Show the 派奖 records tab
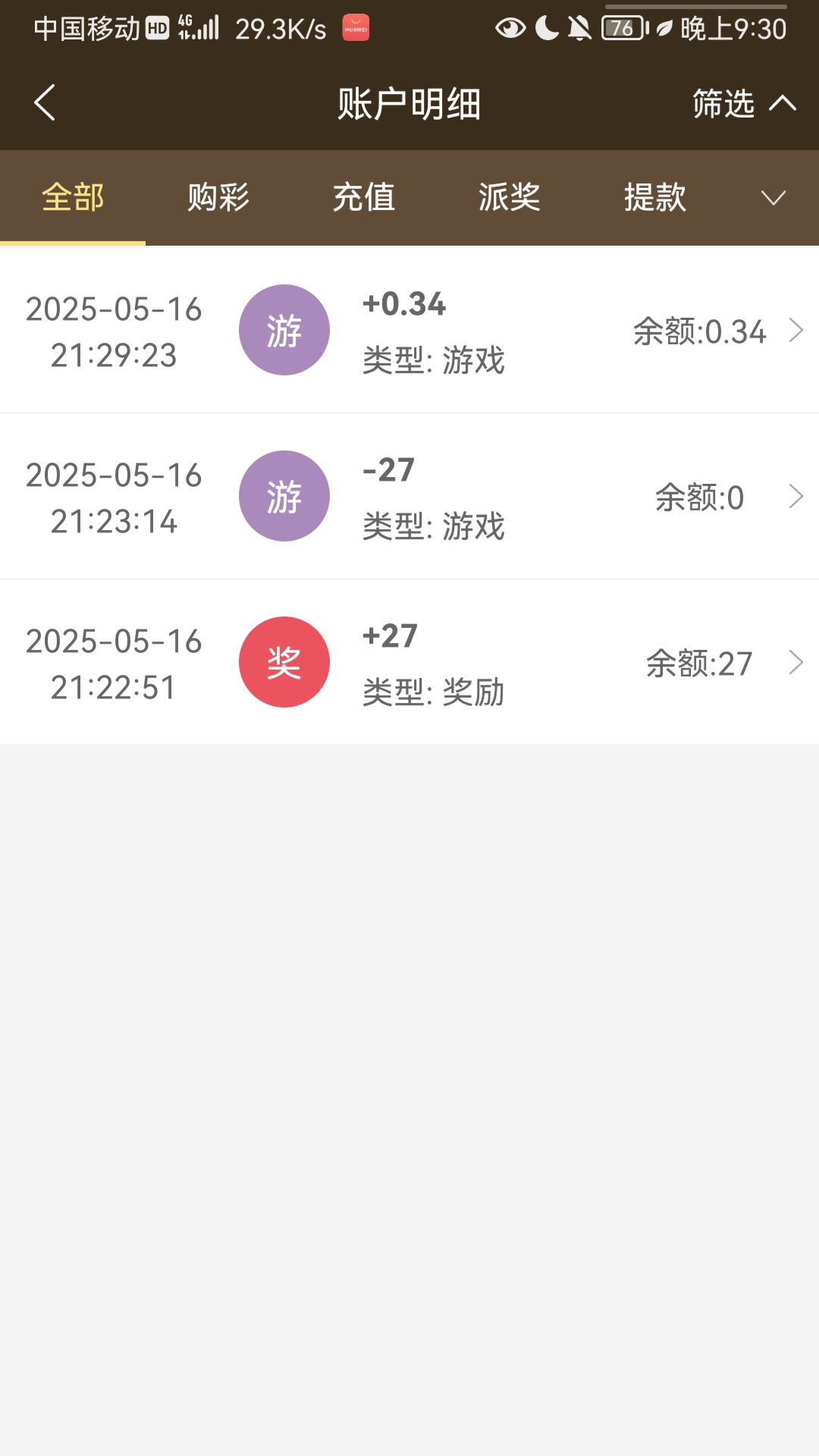819x1456 pixels. pos(510,198)
